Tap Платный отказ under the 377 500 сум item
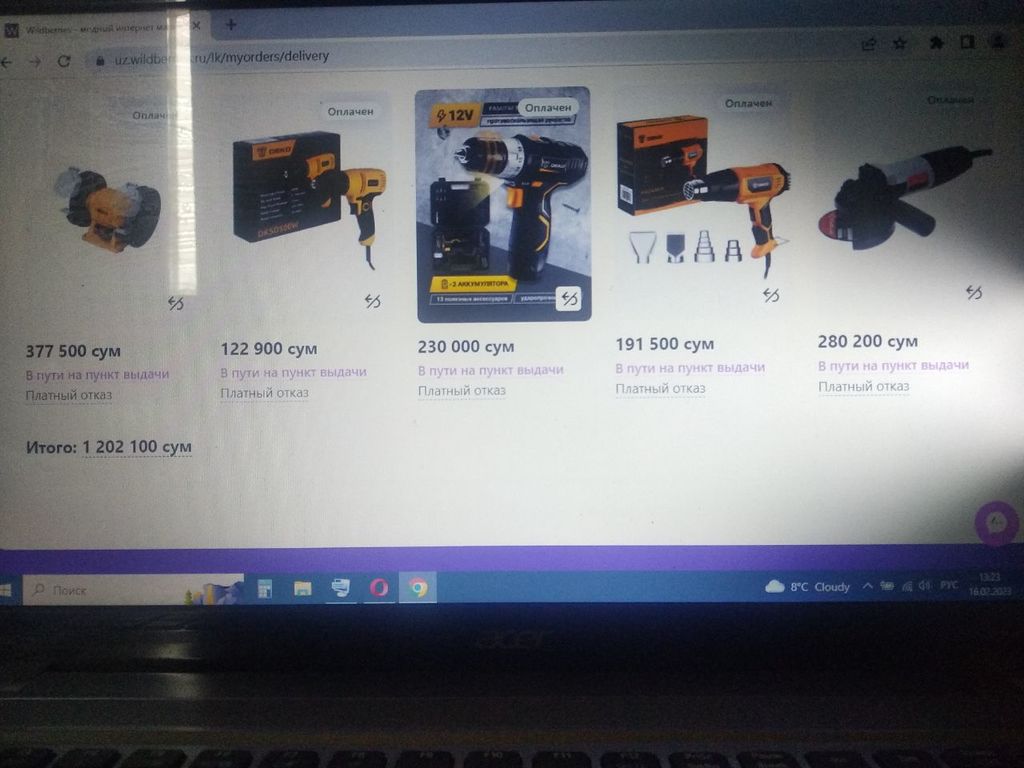 (x=68, y=395)
